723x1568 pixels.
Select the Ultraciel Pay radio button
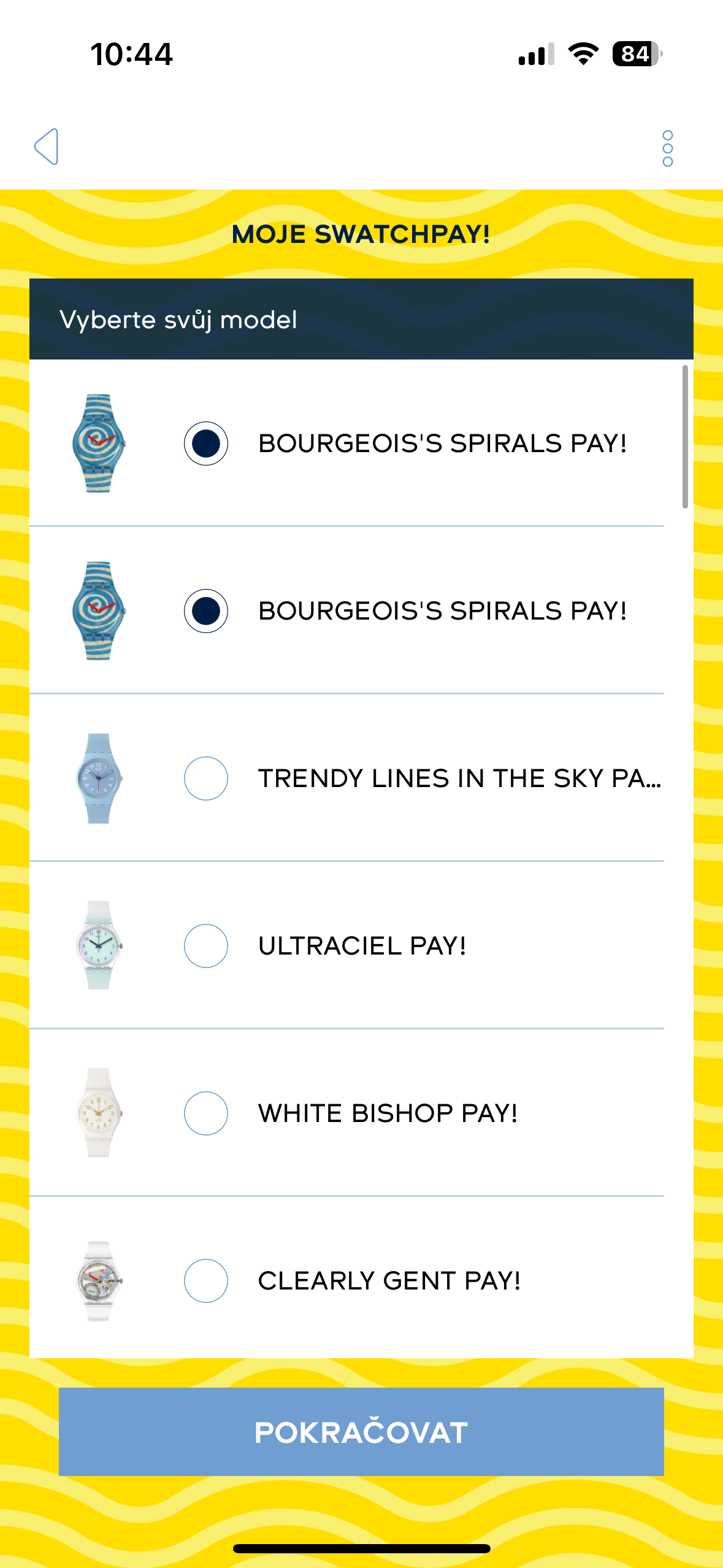[207, 945]
